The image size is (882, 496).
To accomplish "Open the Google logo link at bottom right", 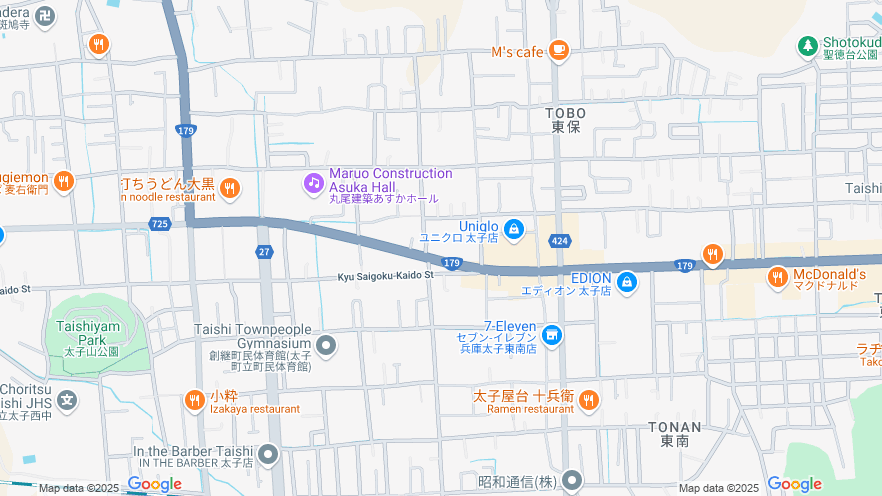I will pyautogui.click(x=794, y=484).
